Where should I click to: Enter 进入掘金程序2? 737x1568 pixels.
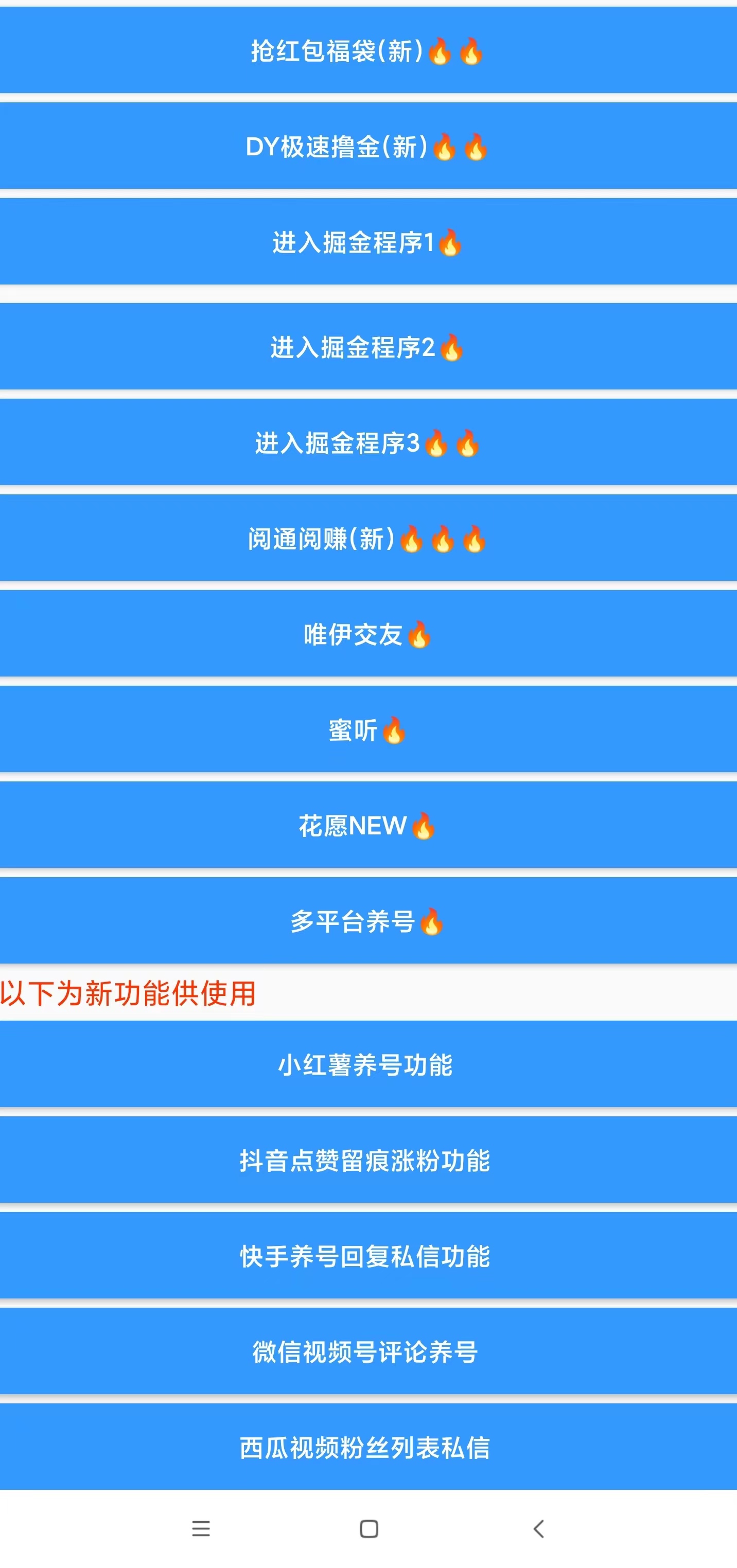click(x=368, y=346)
